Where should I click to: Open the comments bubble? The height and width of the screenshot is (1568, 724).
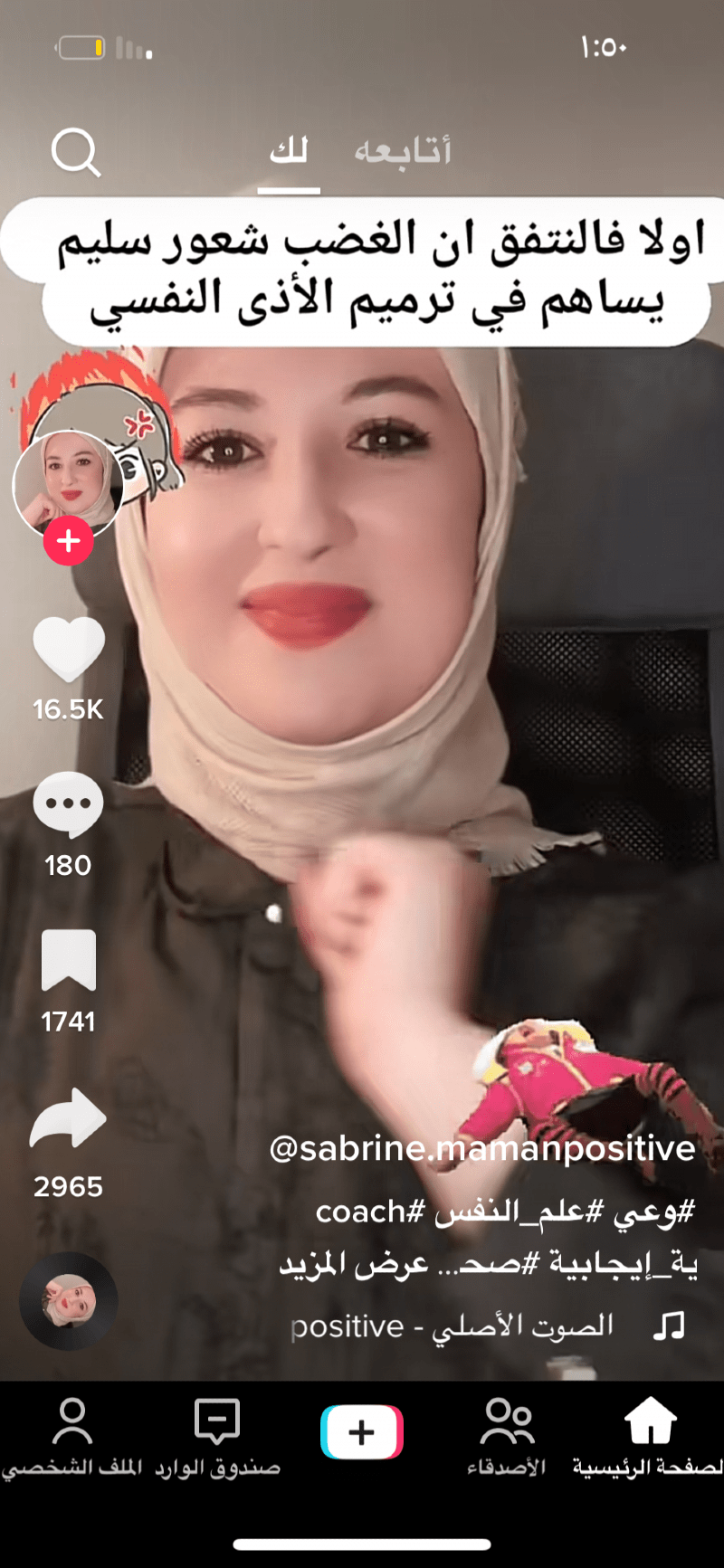coord(68,804)
